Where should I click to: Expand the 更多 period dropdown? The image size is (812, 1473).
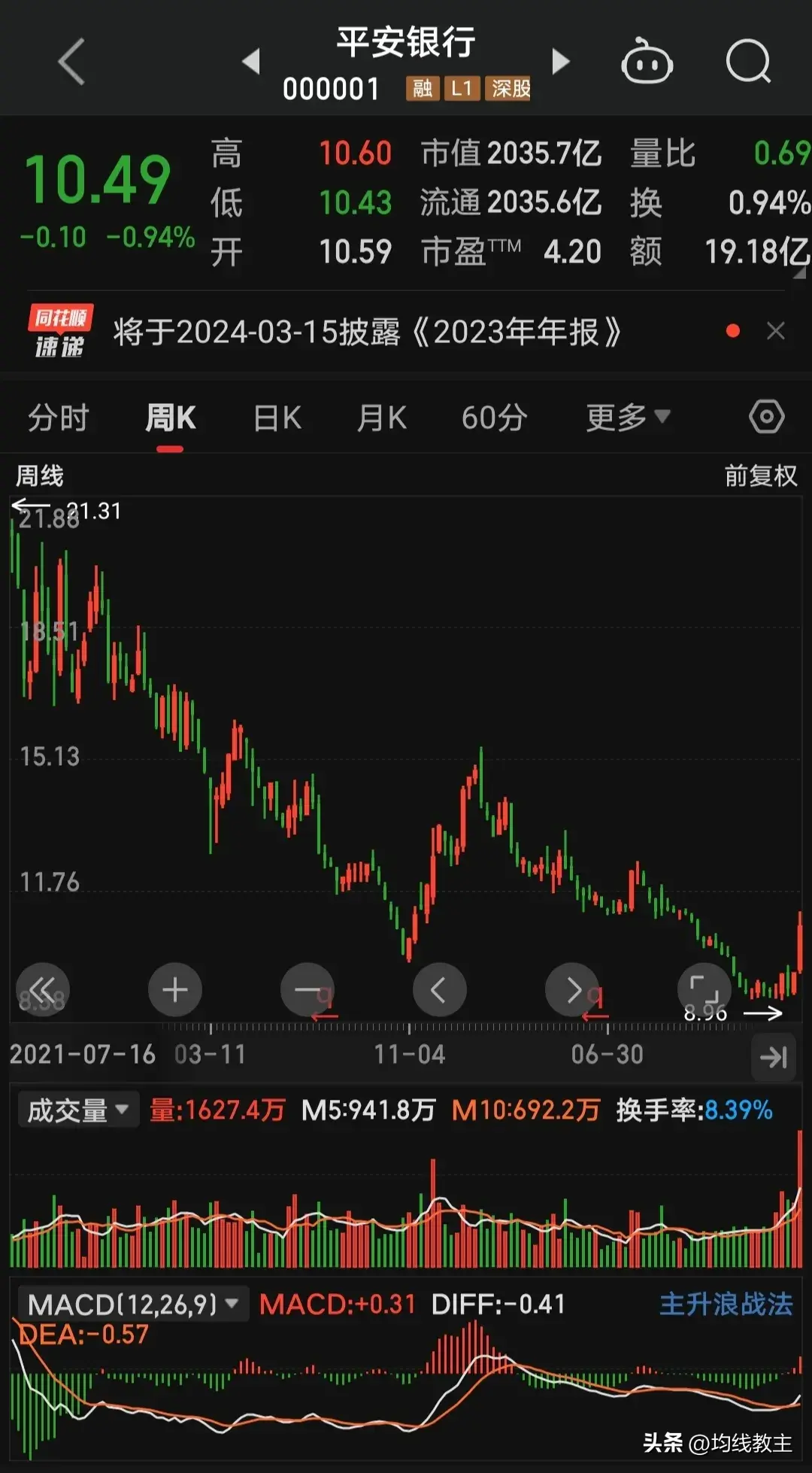(x=628, y=418)
